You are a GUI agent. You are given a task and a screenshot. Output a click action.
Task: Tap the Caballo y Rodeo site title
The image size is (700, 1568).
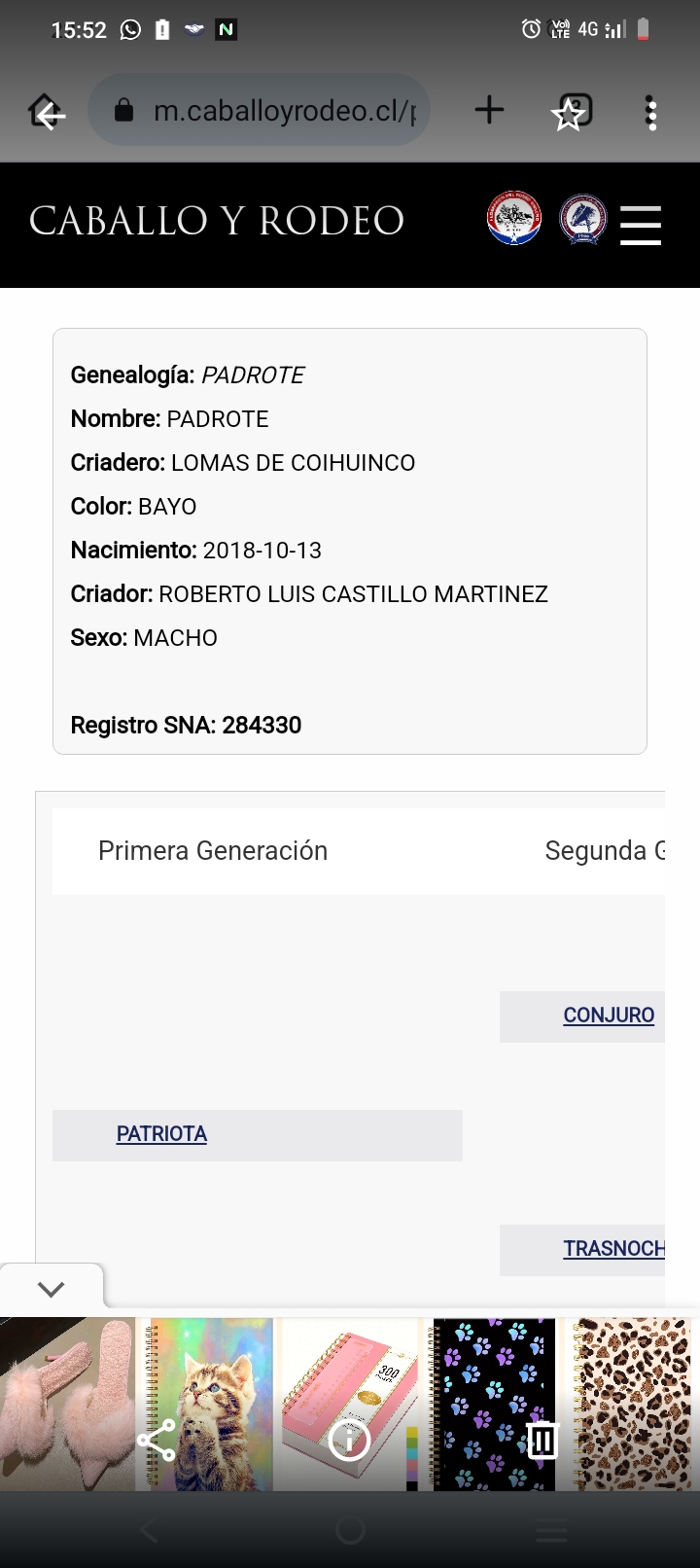217,222
